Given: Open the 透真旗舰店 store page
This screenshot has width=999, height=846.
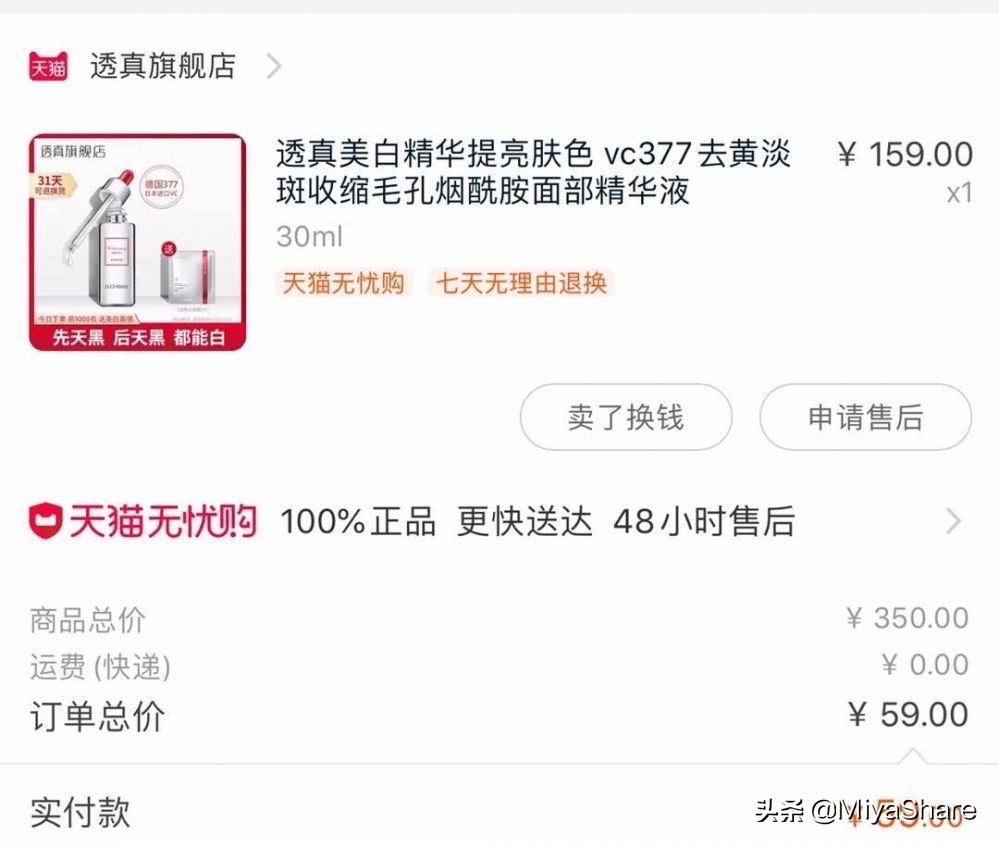Looking at the screenshot, I should click(162, 66).
